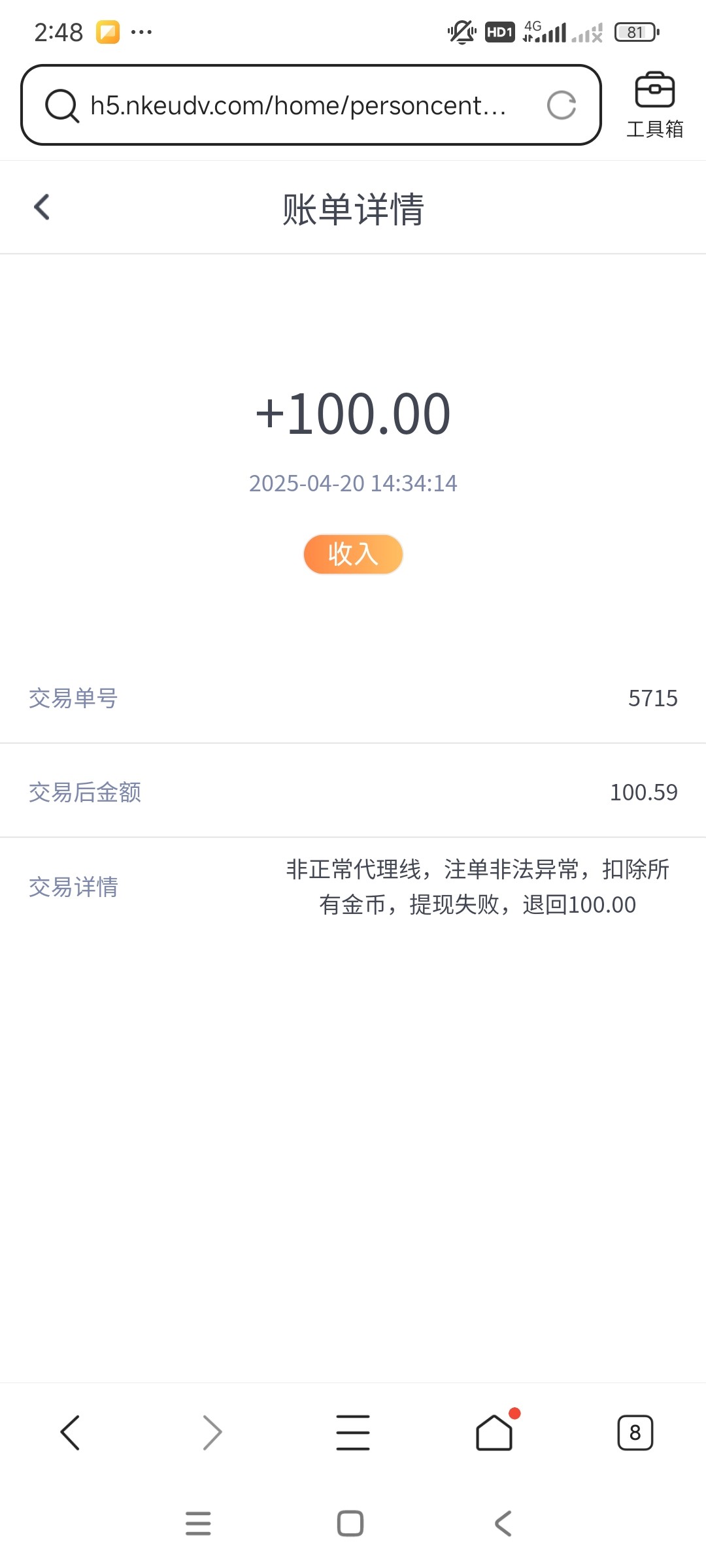Tap the HD1 voice status indicator

pyautogui.click(x=498, y=31)
